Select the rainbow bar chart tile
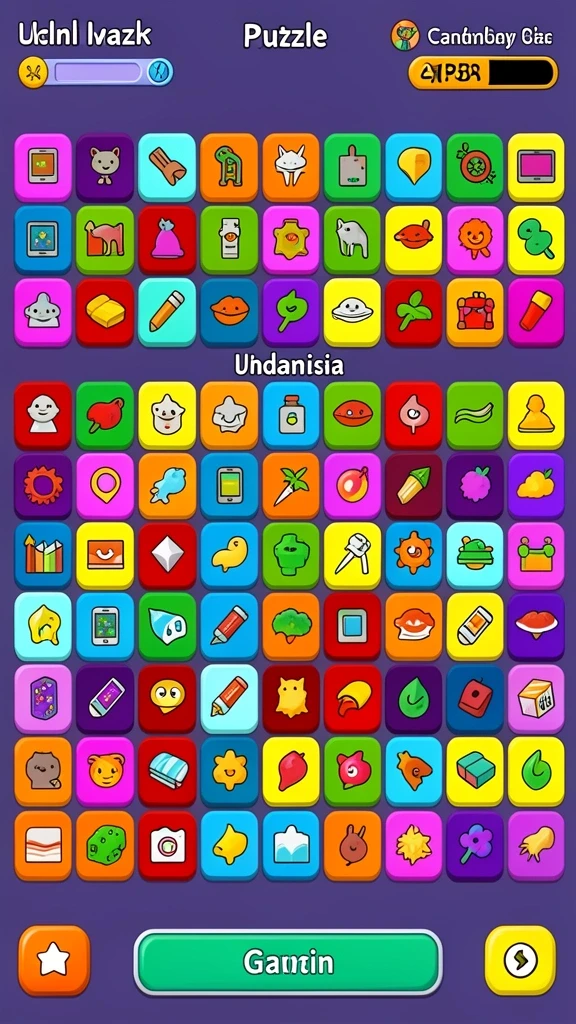The image size is (576, 1024). coord(43,556)
